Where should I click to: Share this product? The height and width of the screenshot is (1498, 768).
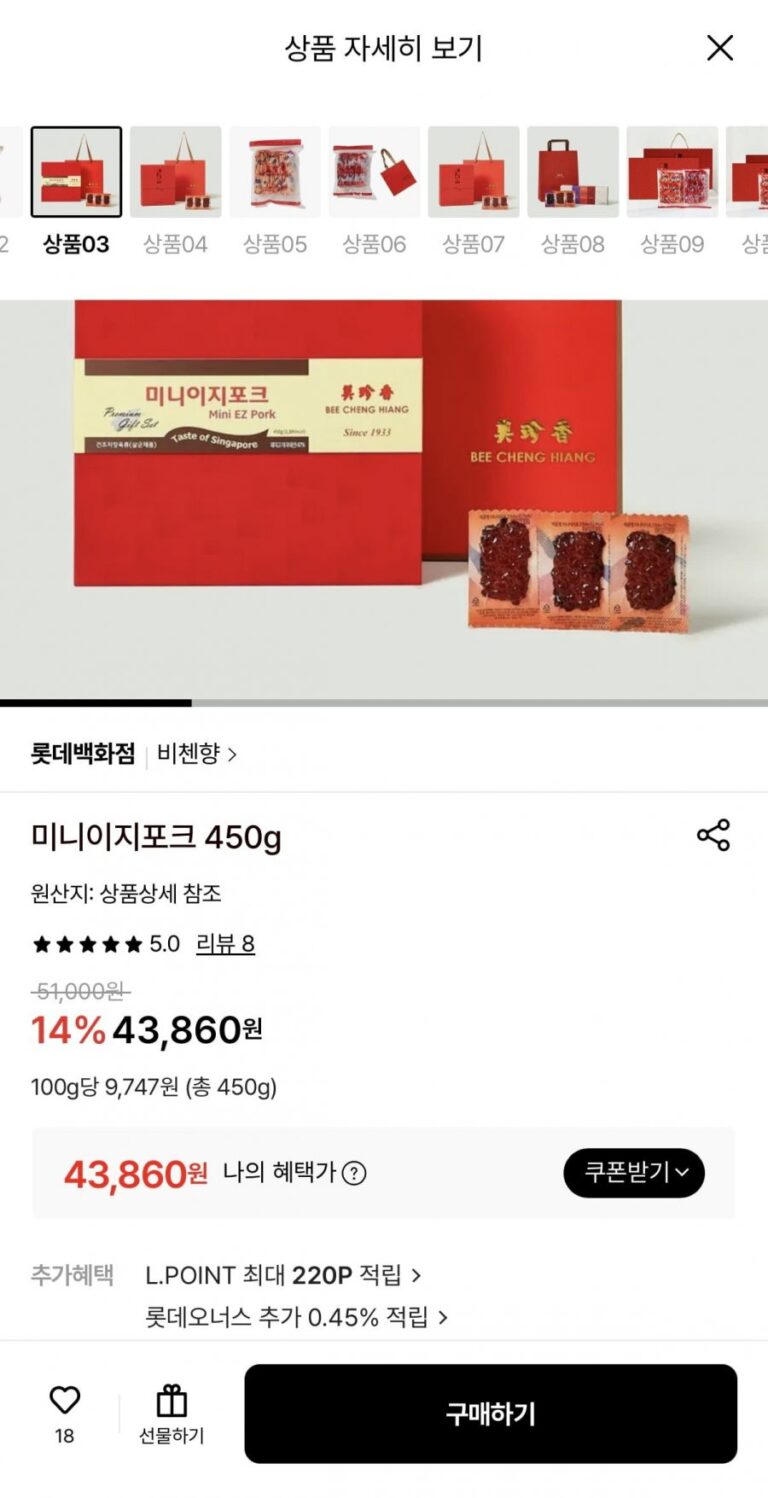point(713,836)
